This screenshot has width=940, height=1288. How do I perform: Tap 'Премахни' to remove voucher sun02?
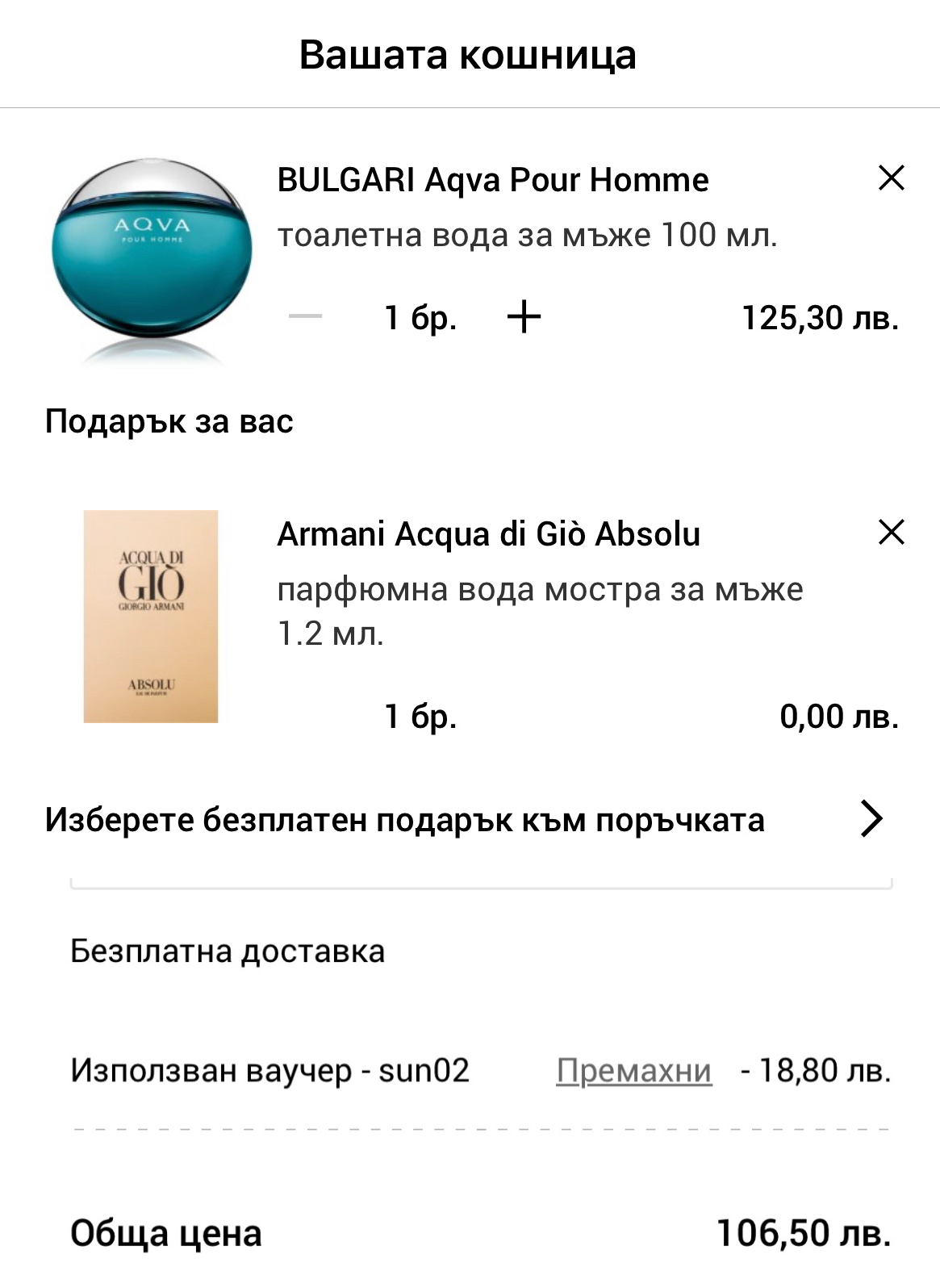click(633, 1071)
